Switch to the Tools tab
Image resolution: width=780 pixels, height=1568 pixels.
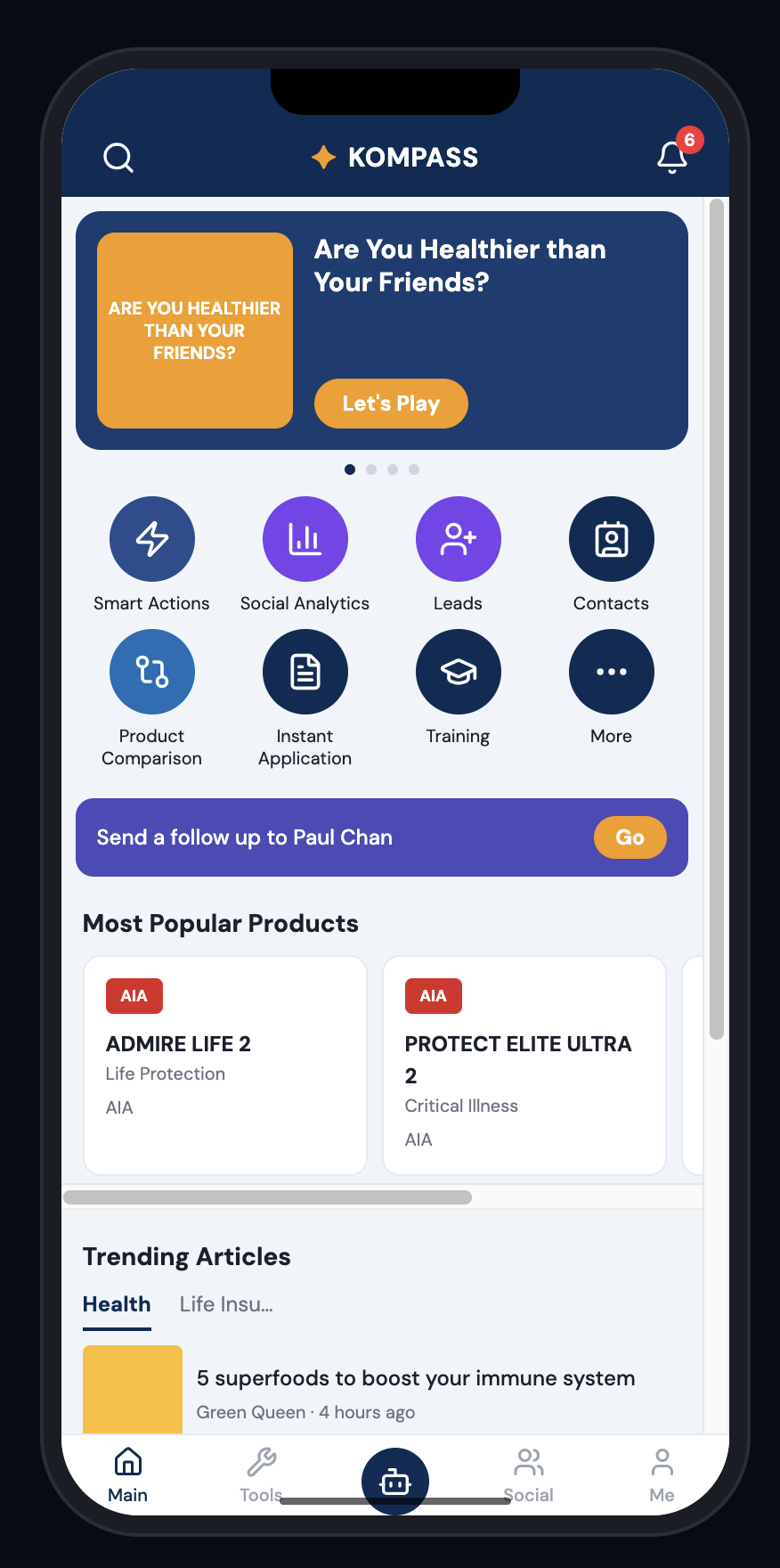point(261,1475)
